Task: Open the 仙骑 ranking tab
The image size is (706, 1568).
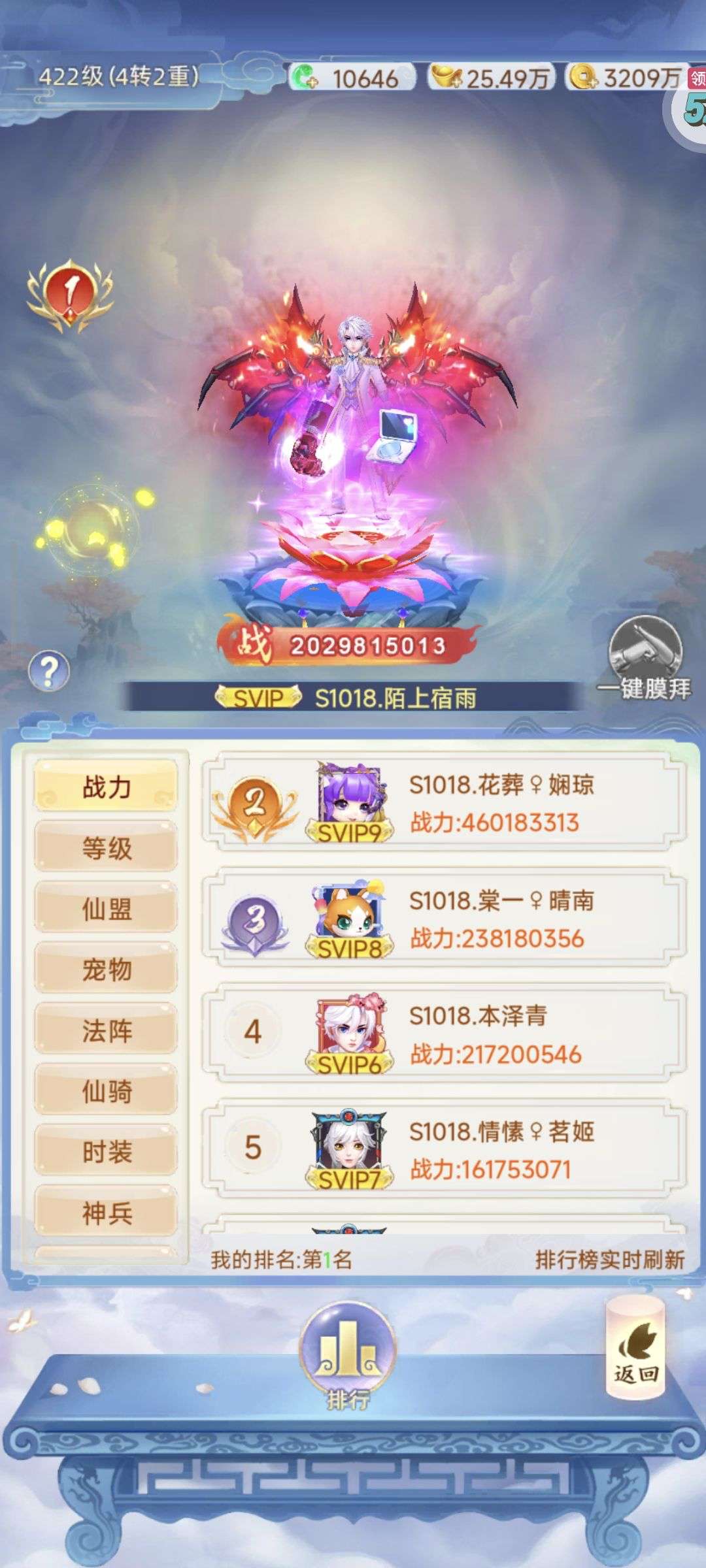Action: coord(106,1091)
